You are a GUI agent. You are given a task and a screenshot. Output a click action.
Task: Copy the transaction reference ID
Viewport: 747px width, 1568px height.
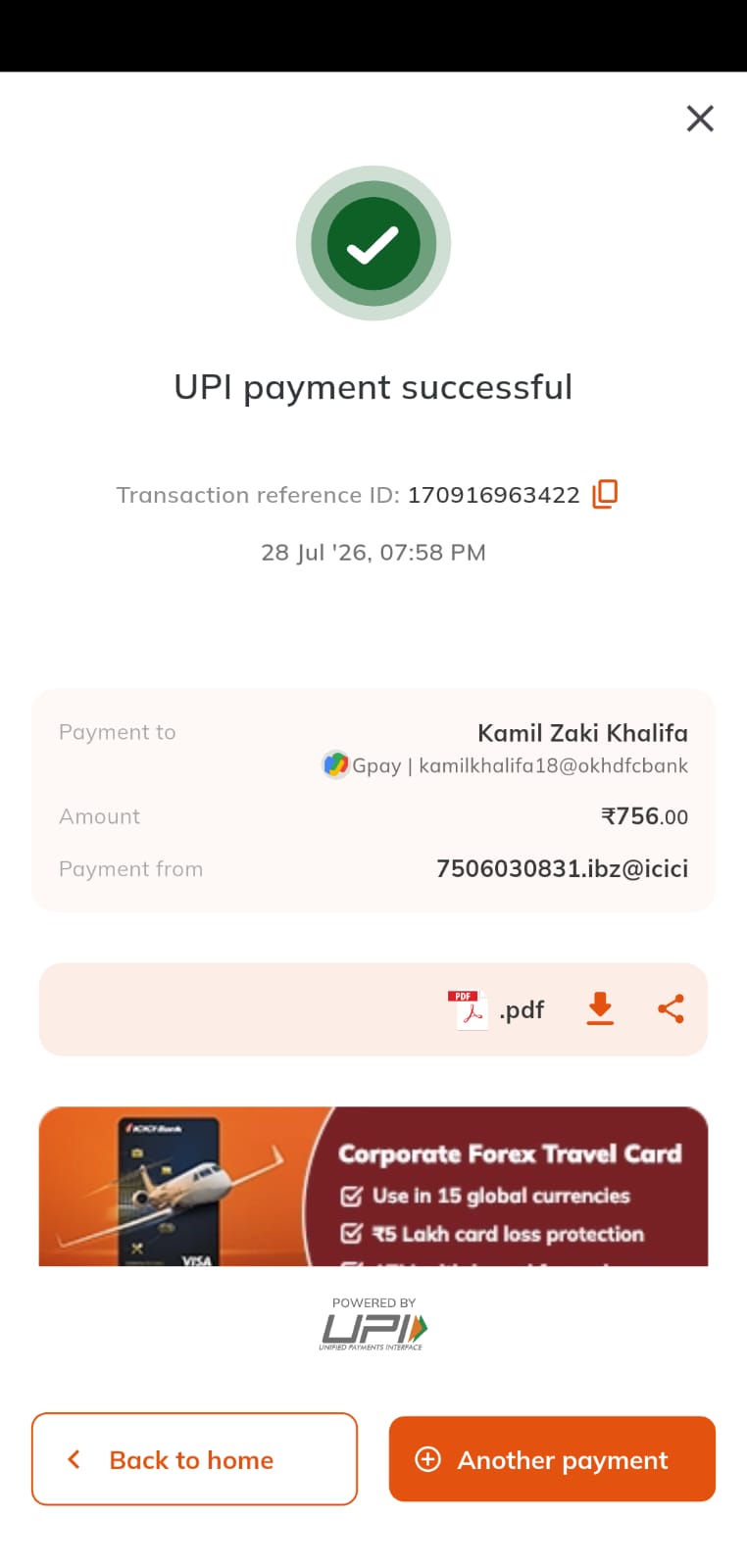coord(605,494)
